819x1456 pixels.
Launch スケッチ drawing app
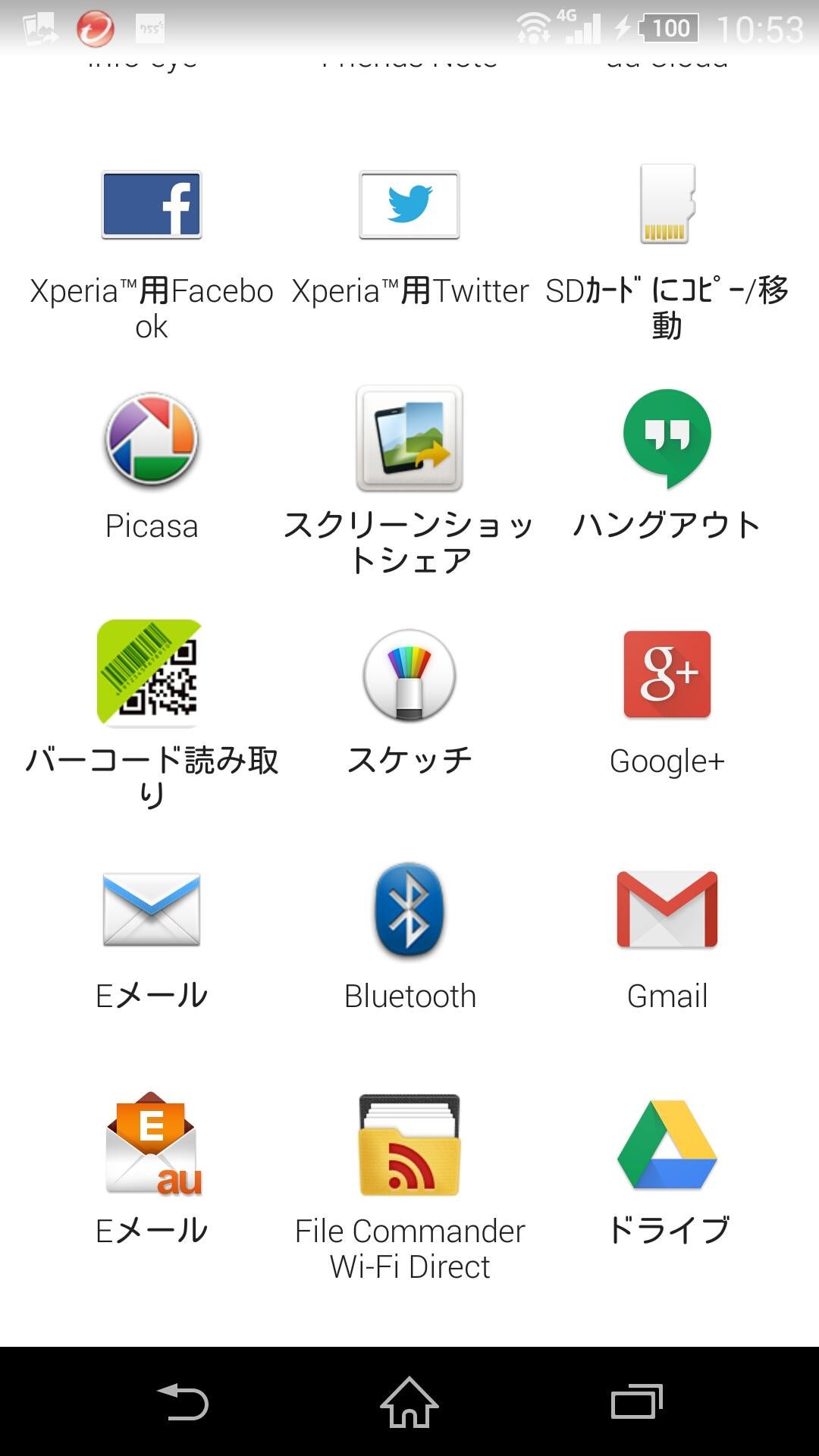409,676
